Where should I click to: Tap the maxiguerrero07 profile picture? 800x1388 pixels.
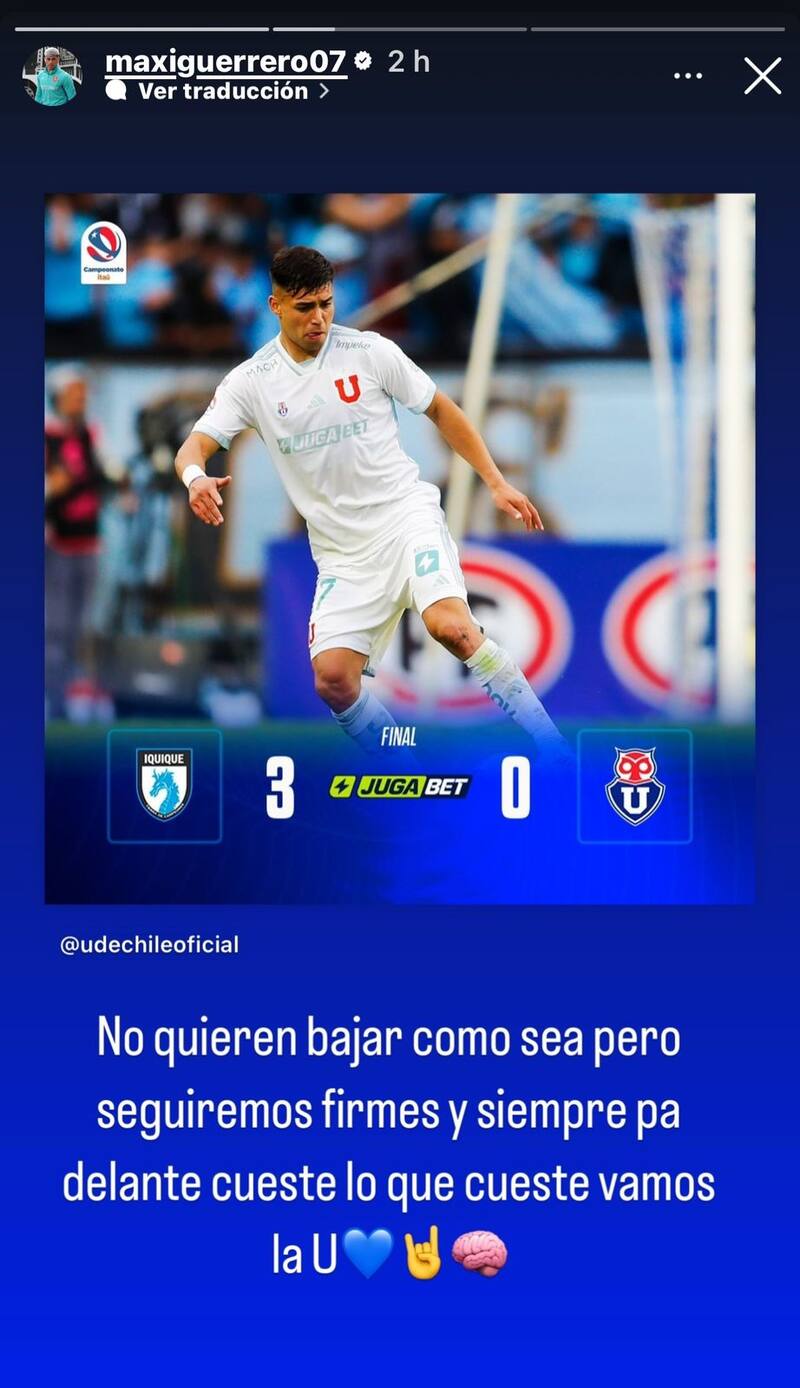click(51, 76)
